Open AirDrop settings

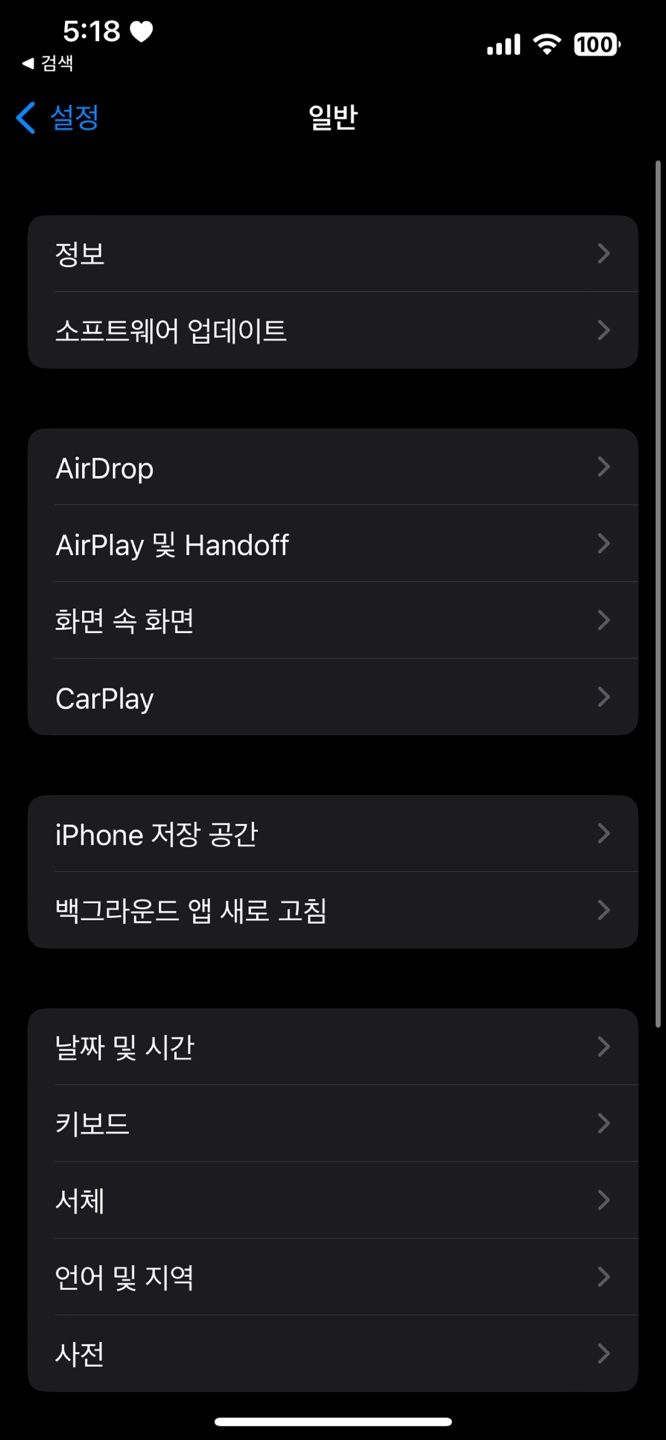(333, 467)
